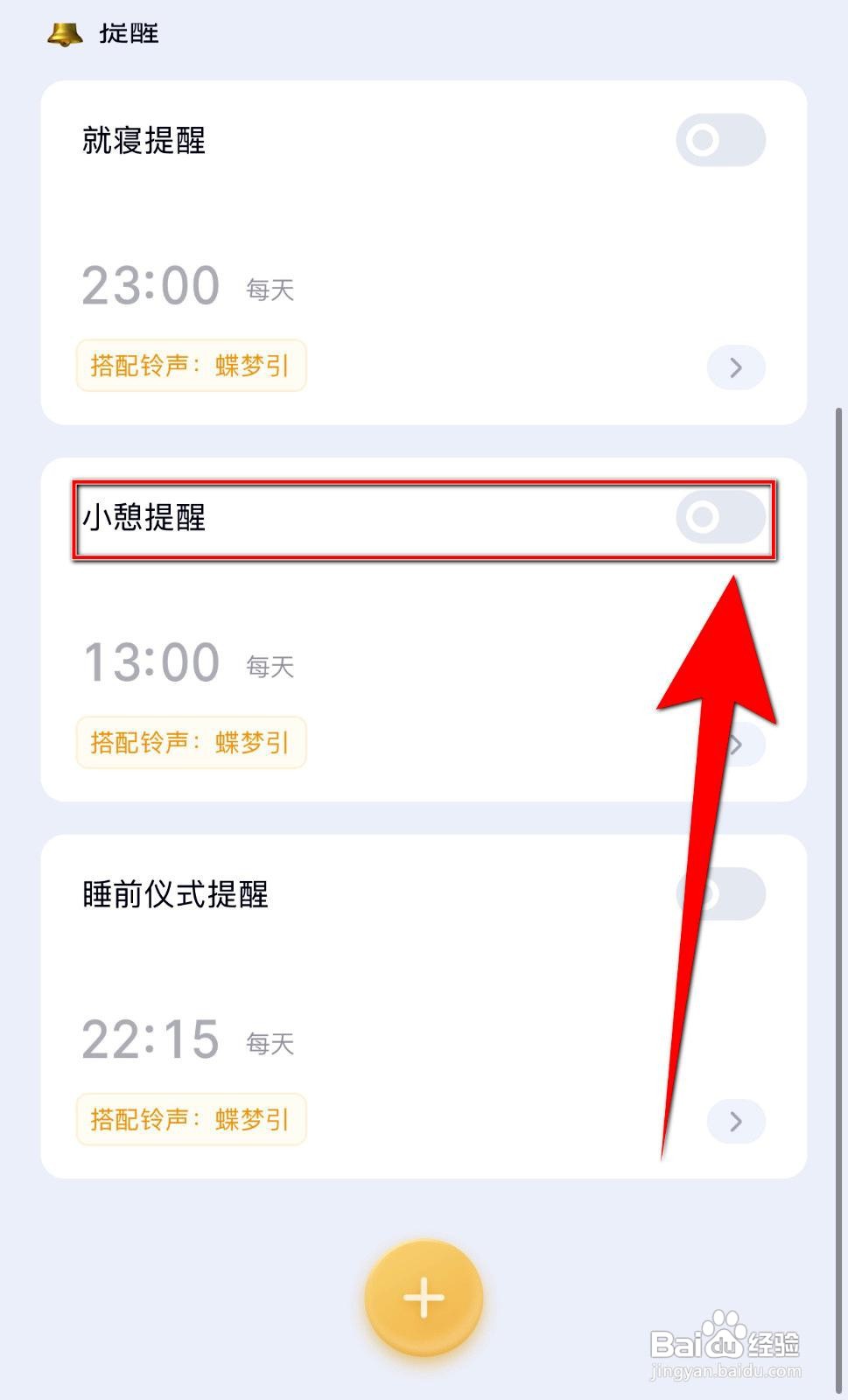Viewport: 848px width, 1400px height.
Task: Open the 22:15 reminder with its arrow
Action: click(735, 1121)
